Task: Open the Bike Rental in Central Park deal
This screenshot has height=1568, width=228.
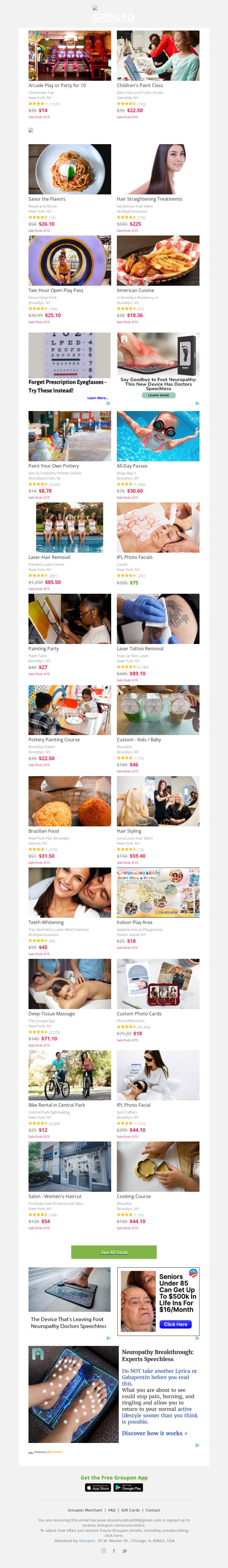Action: tap(69, 1075)
